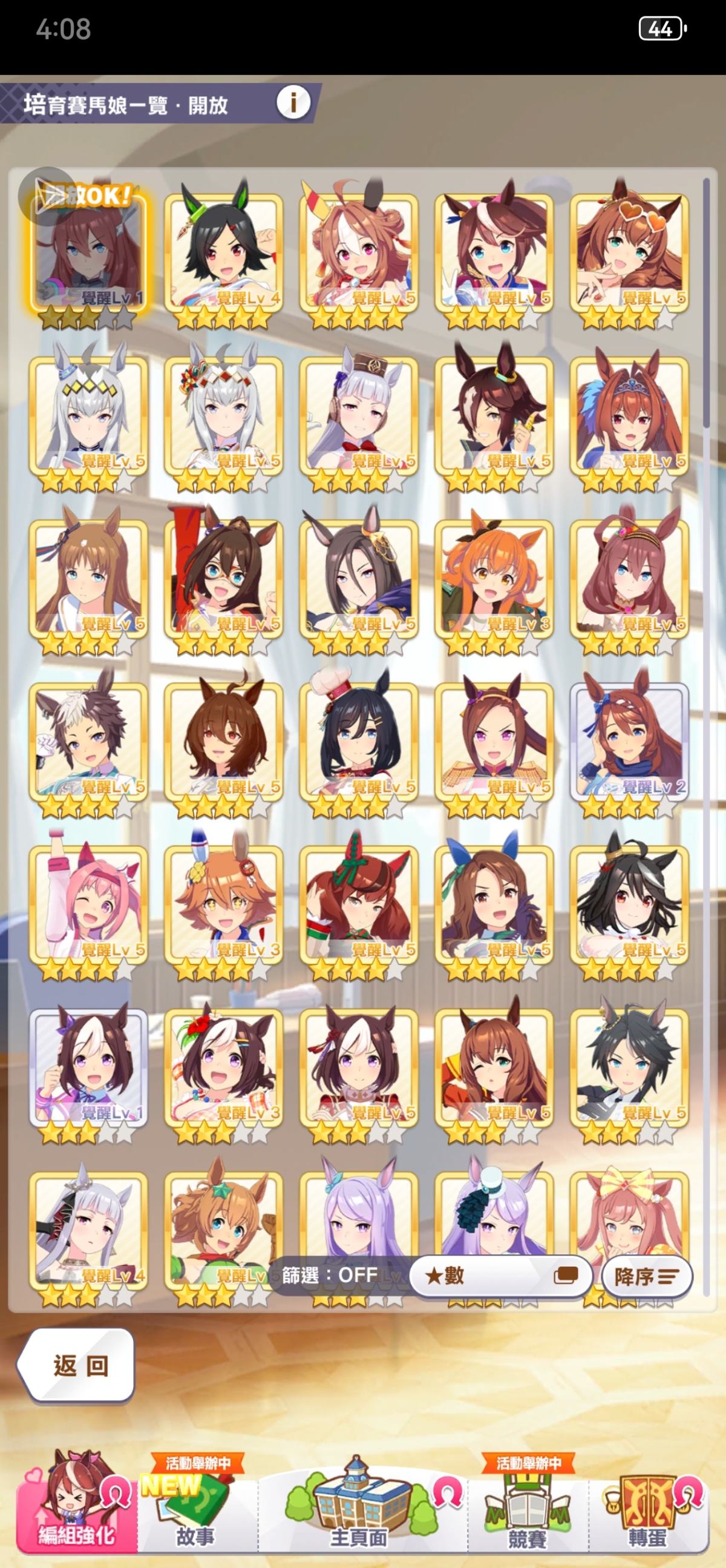Image resolution: width=726 pixels, height=1568 pixels.
Task: Open the info button beside 培育賽馬娘一覽
Action: pyautogui.click(x=293, y=103)
